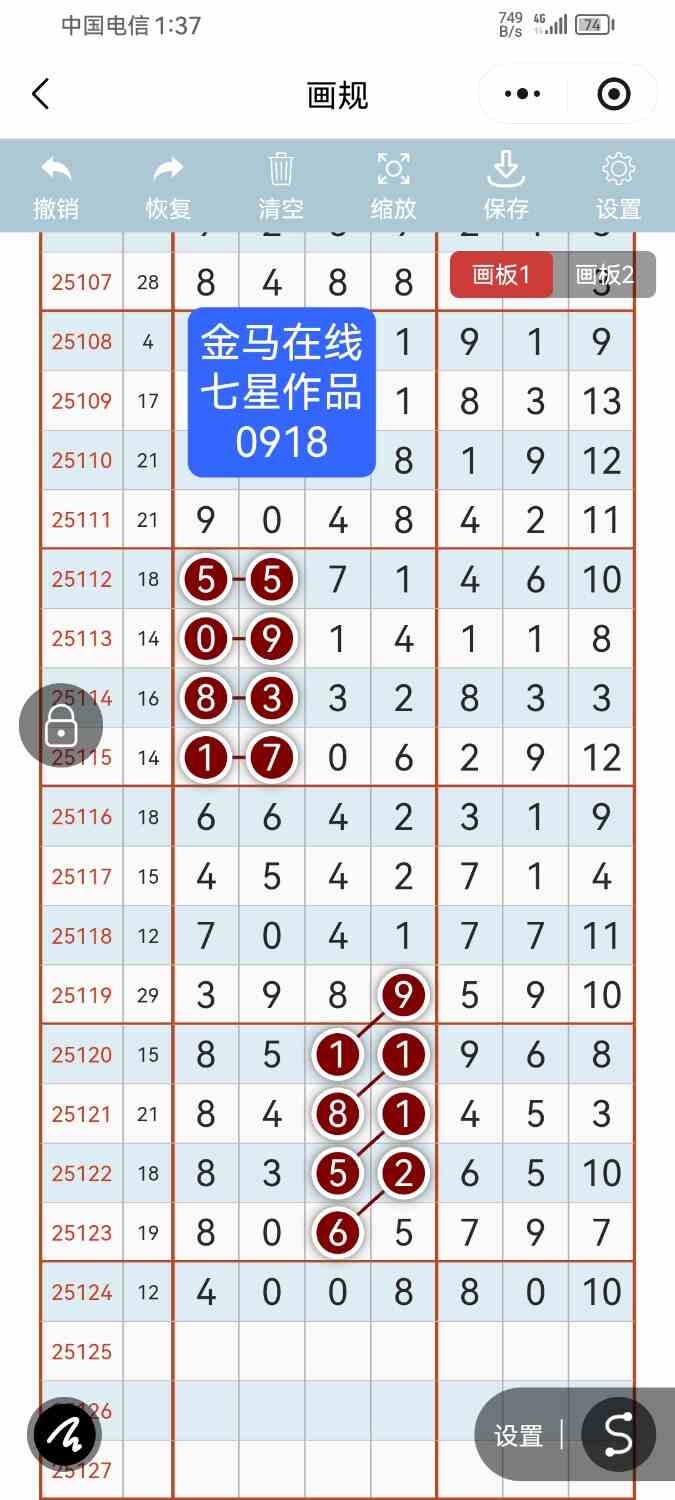Tap the curved S line tool
Viewport: 675px width, 1500px height.
[x=619, y=1434]
